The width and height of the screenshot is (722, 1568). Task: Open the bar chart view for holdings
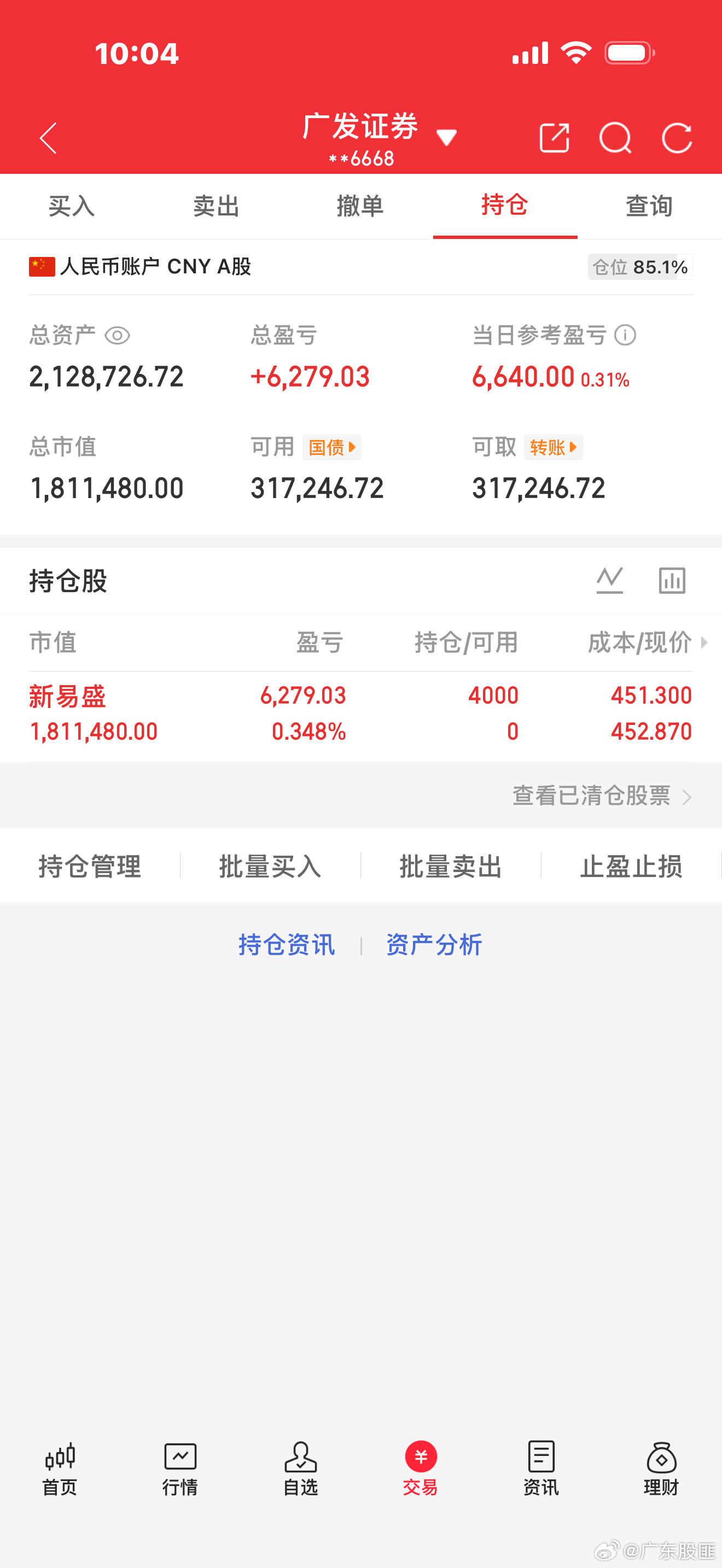click(671, 580)
